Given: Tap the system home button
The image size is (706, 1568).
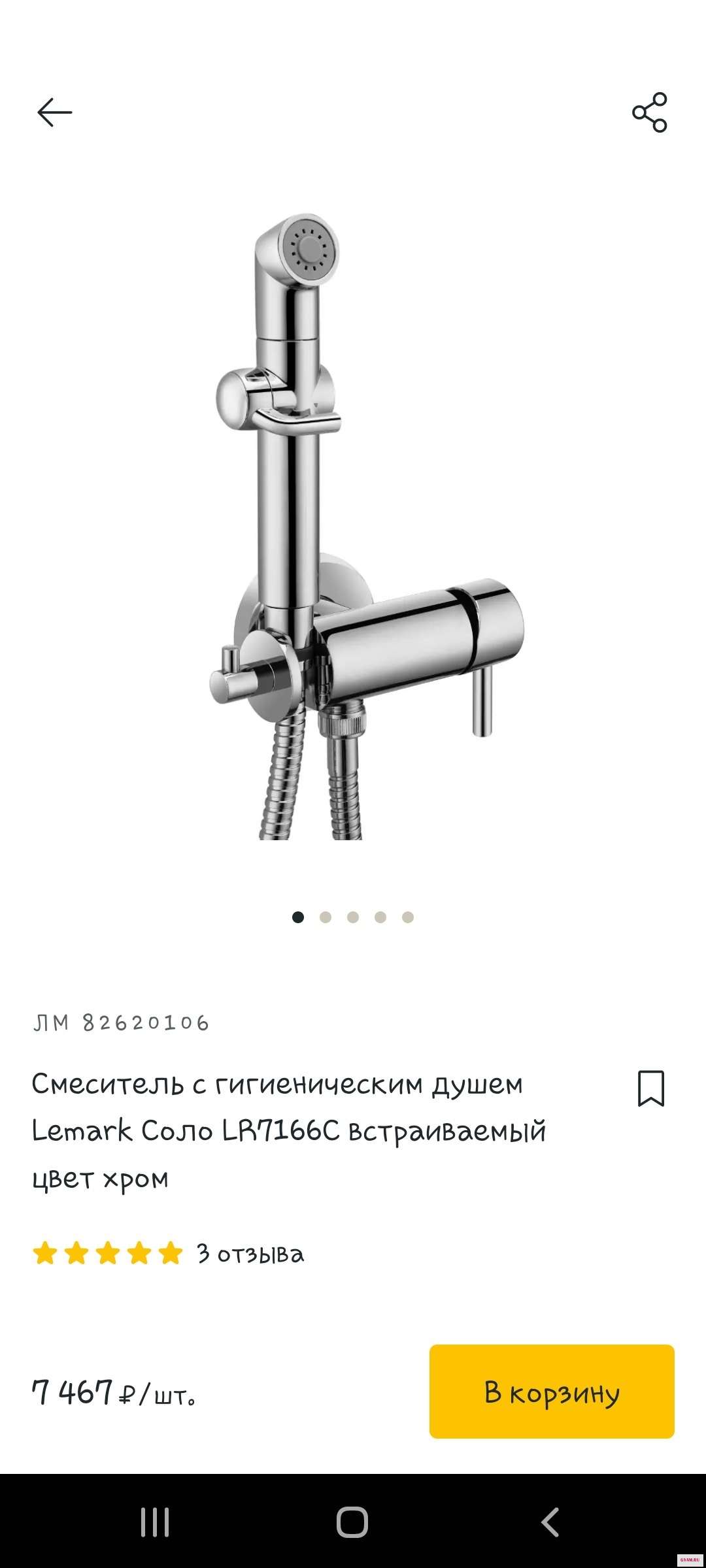Looking at the screenshot, I should 352,1522.
